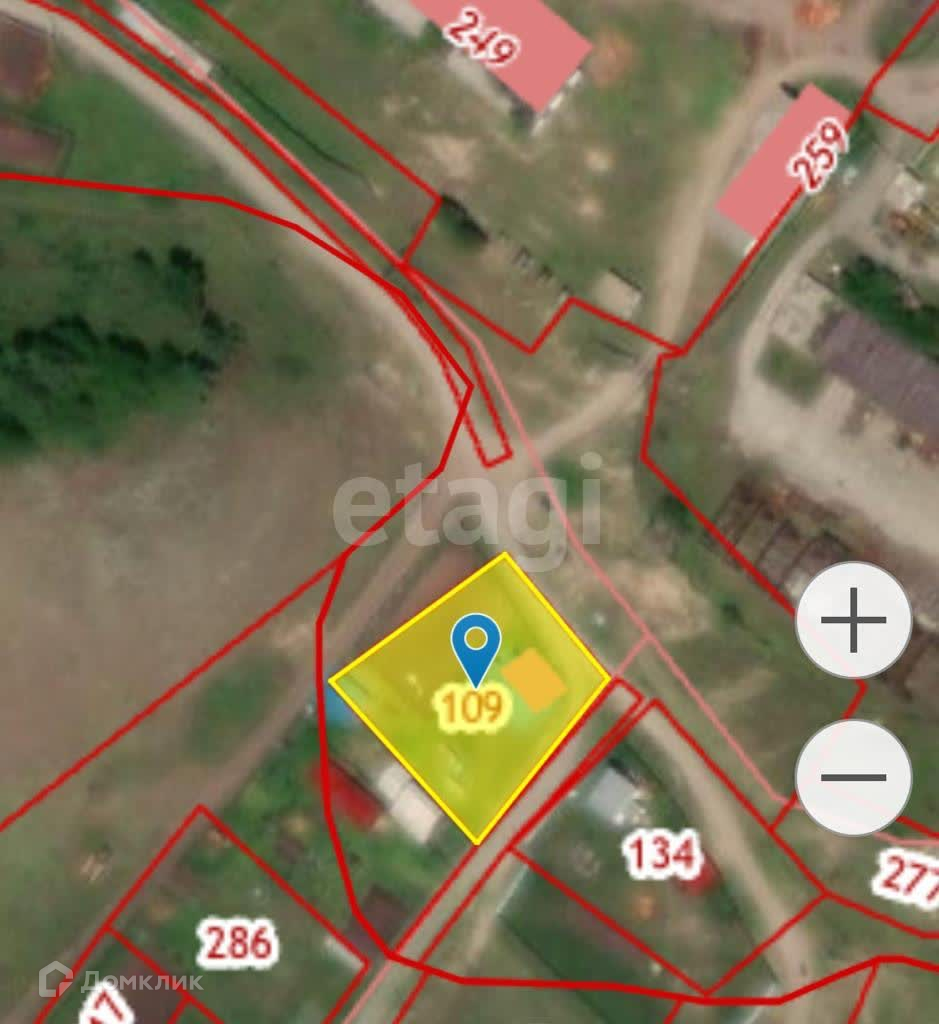Image resolution: width=939 pixels, height=1024 pixels.
Task: Zoom in with the plus button
Action: pyautogui.click(x=853, y=619)
